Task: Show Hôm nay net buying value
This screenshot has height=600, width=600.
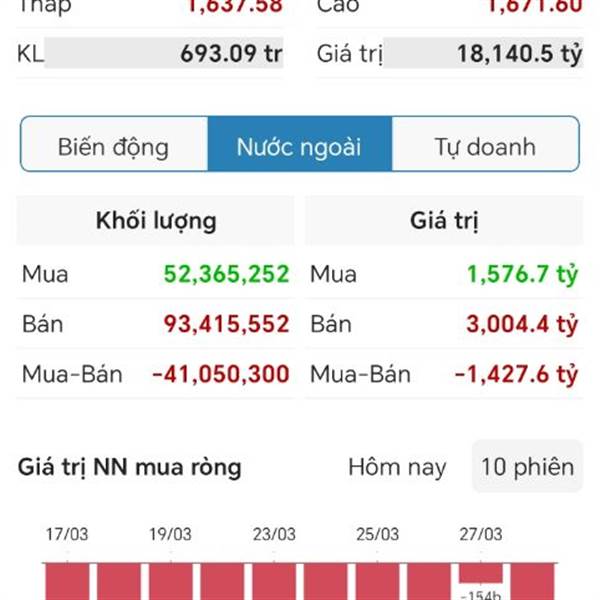Action: 397,467
